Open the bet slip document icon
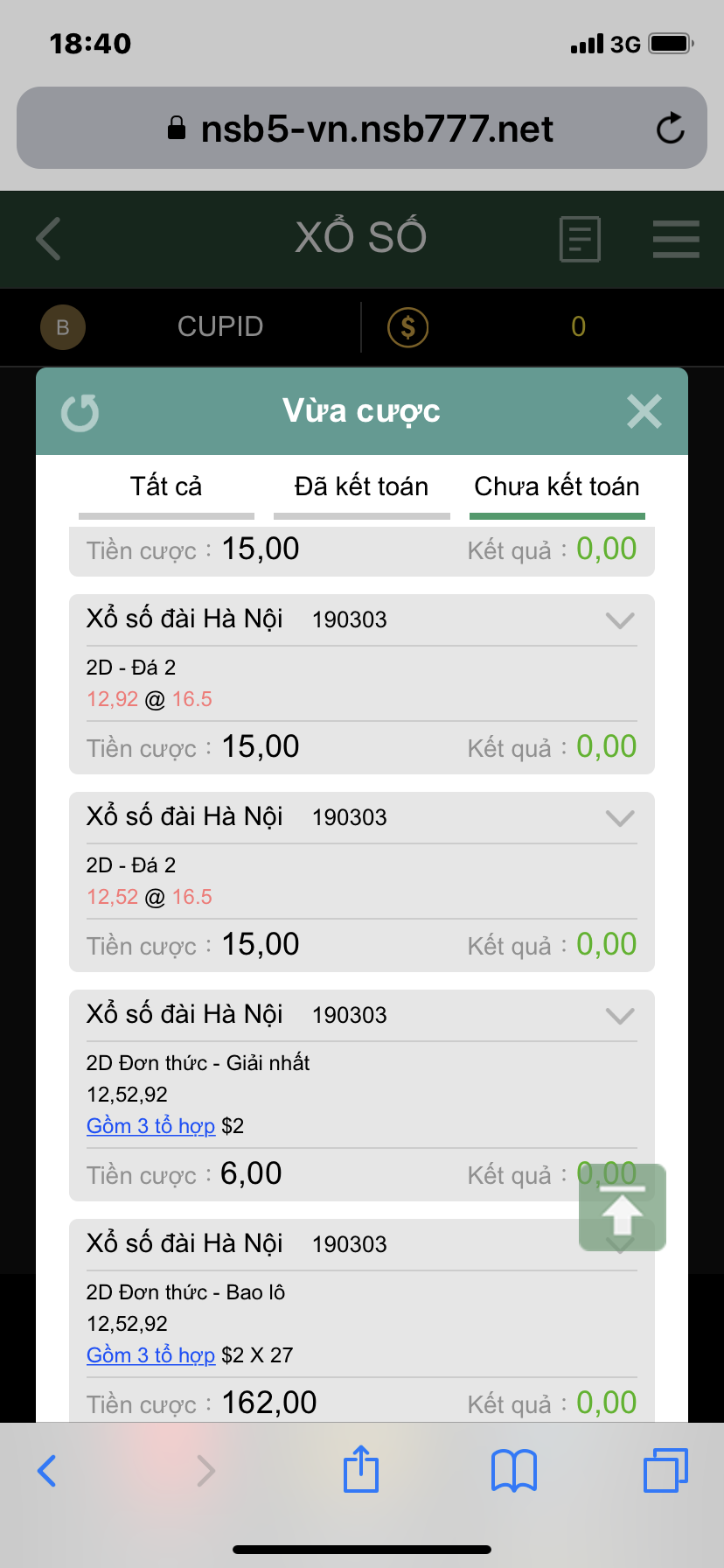 [x=580, y=239]
